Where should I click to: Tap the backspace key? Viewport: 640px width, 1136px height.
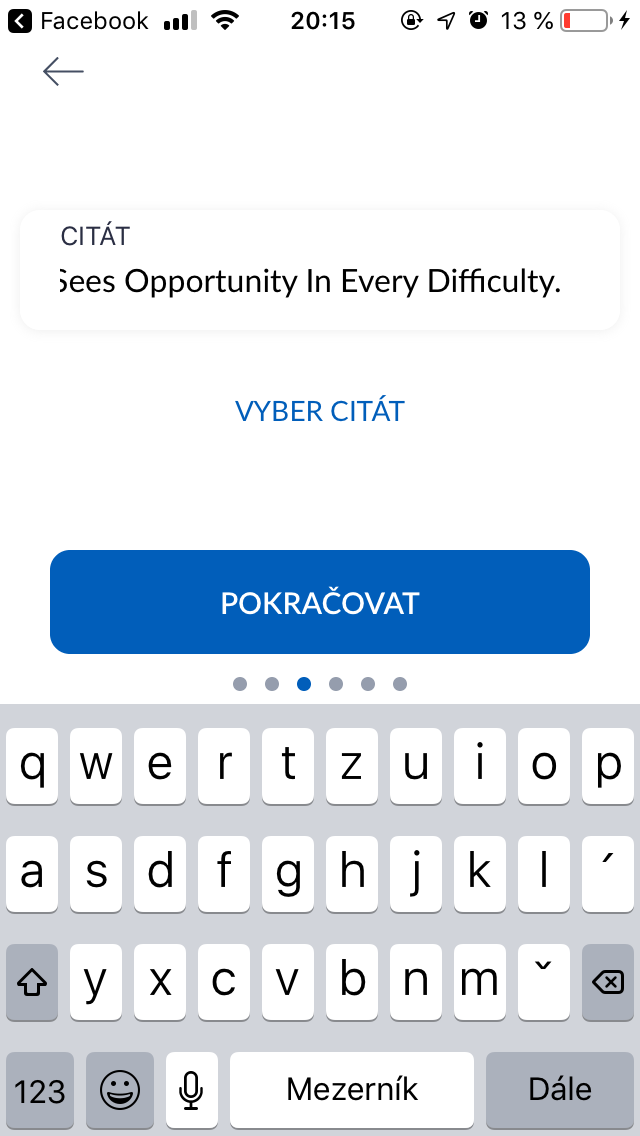click(x=607, y=982)
